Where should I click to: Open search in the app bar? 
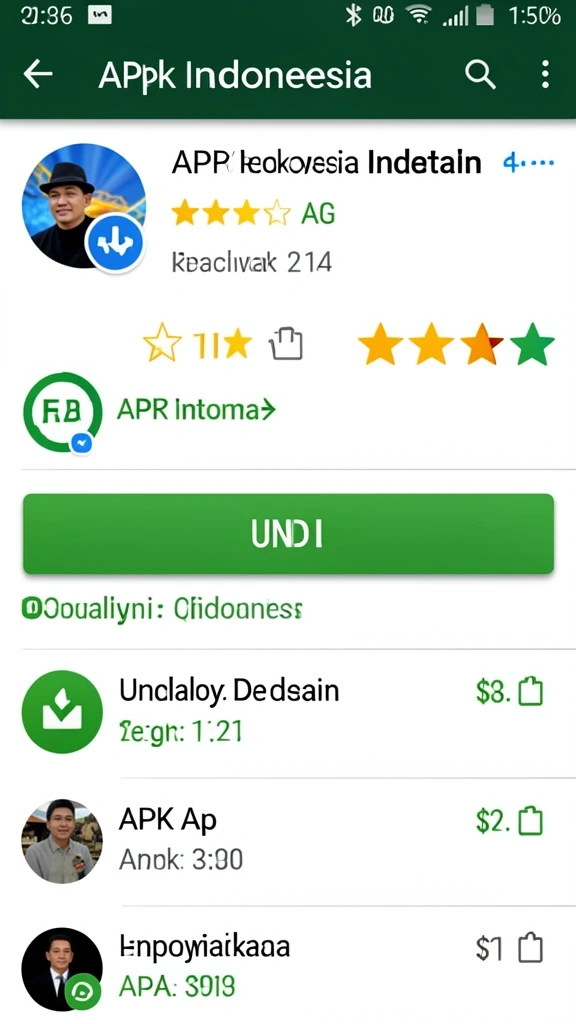480,75
